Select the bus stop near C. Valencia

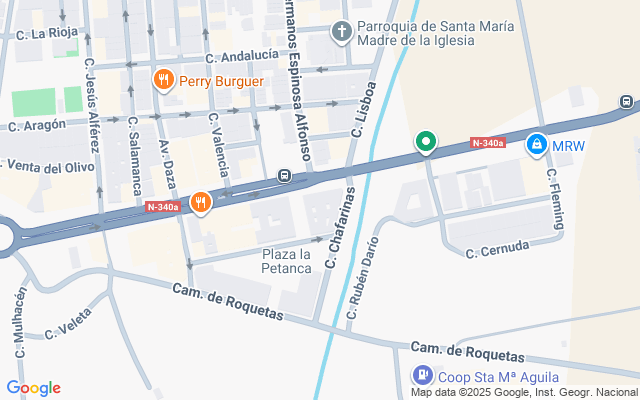285,176
